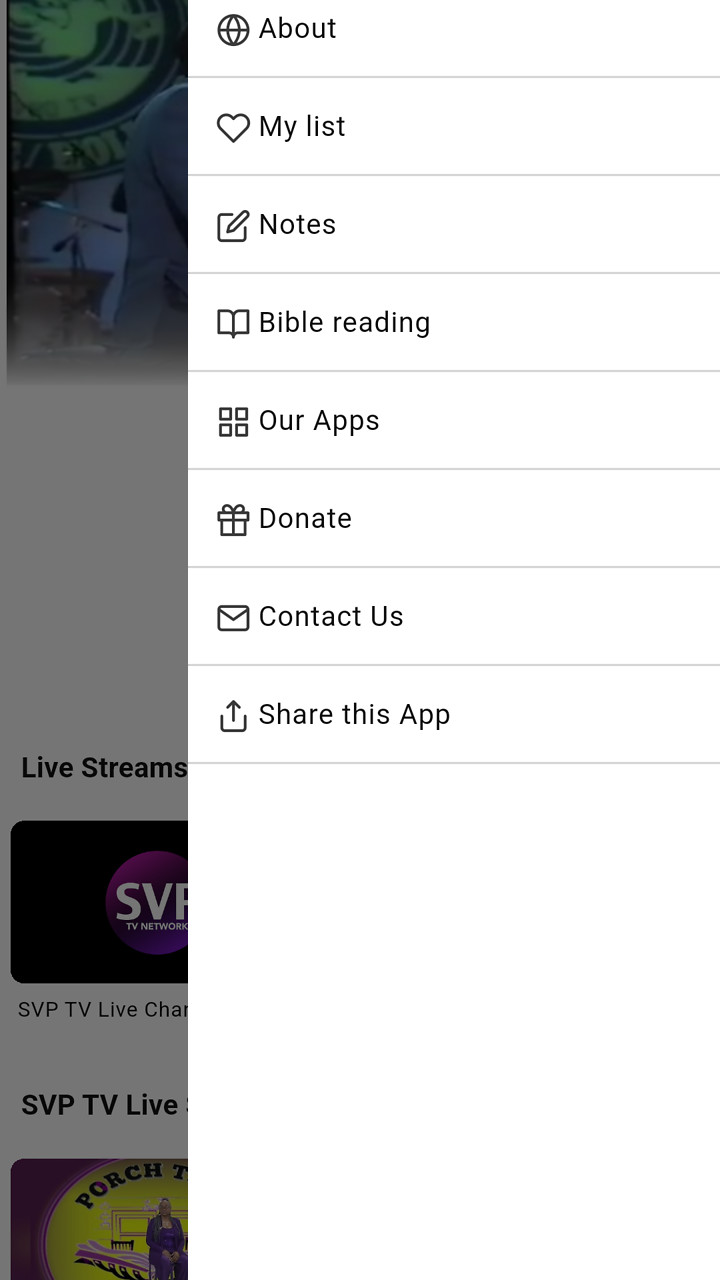
Task: Click the open book icon for Bible reading
Action: [x=233, y=324]
